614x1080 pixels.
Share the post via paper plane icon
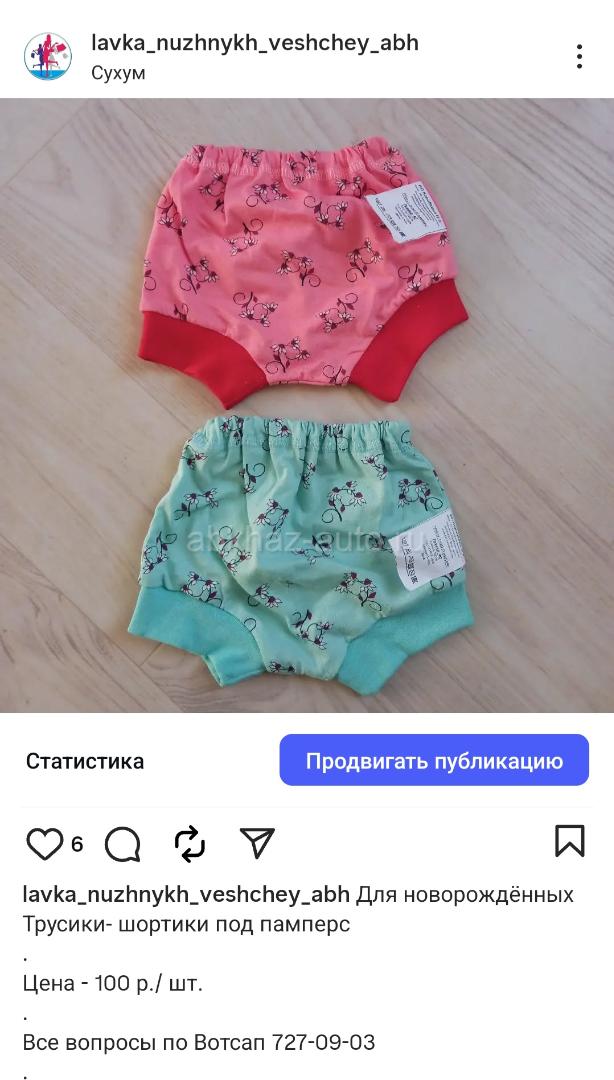(x=257, y=844)
